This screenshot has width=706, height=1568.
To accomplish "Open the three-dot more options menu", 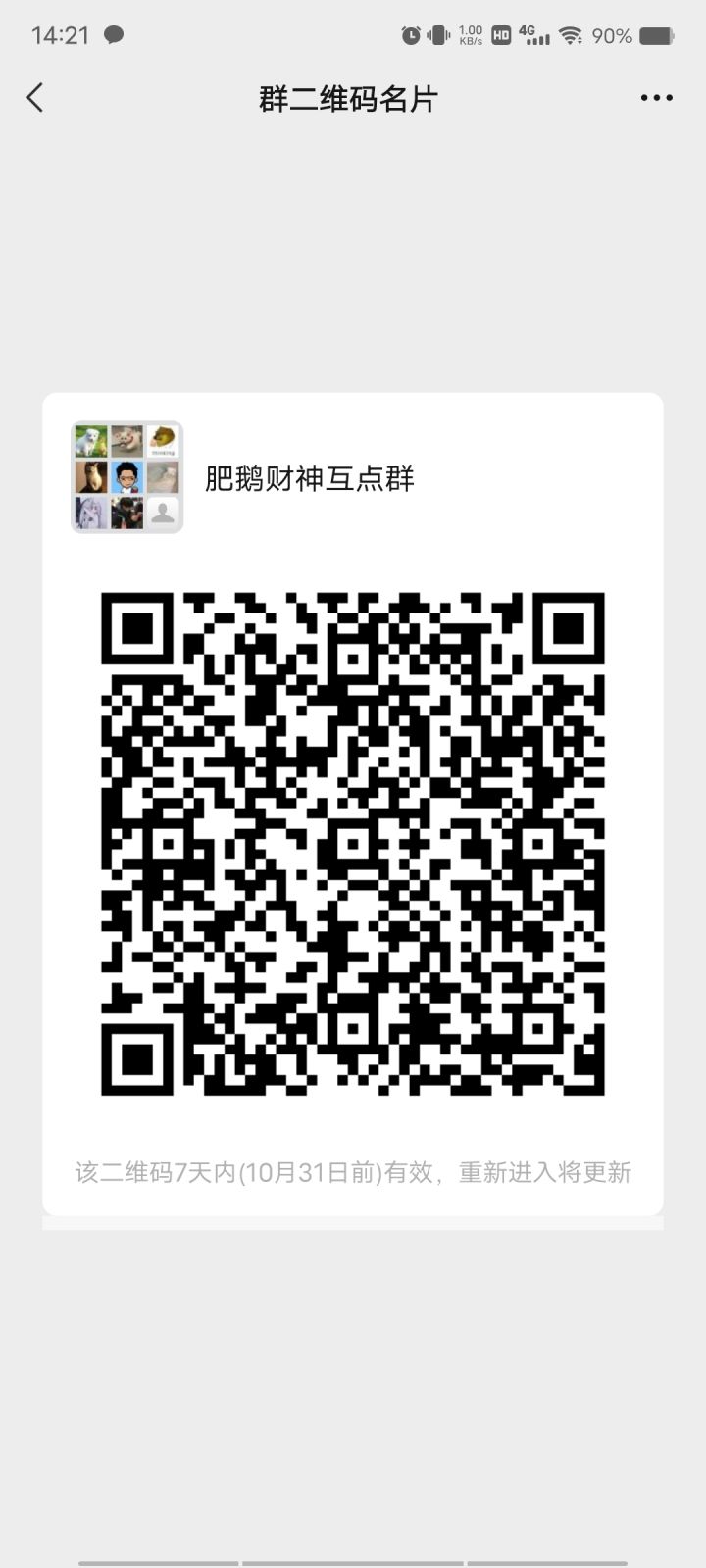I will pos(655,97).
